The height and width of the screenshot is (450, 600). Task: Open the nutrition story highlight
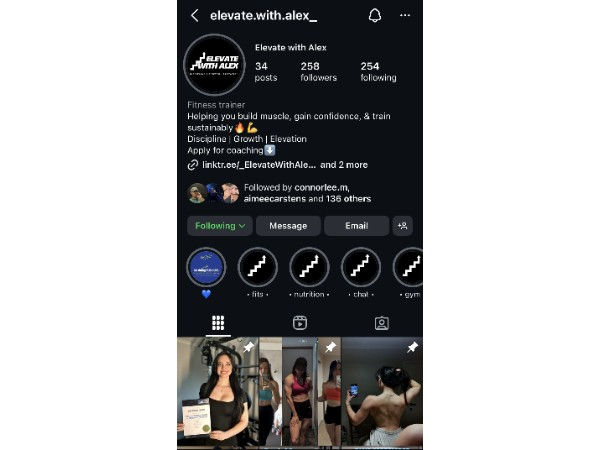pyautogui.click(x=310, y=268)
